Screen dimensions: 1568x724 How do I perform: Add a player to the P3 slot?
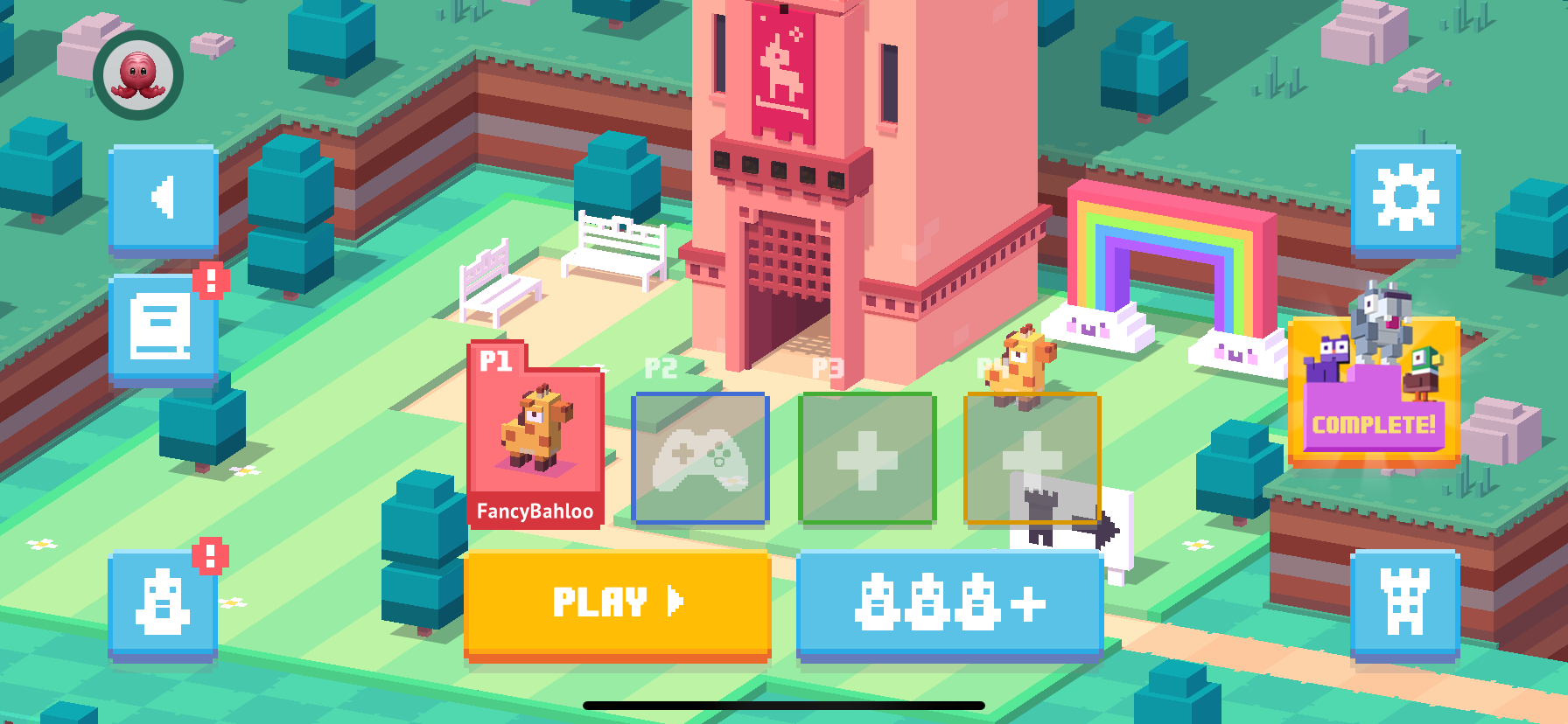[867, 457]
